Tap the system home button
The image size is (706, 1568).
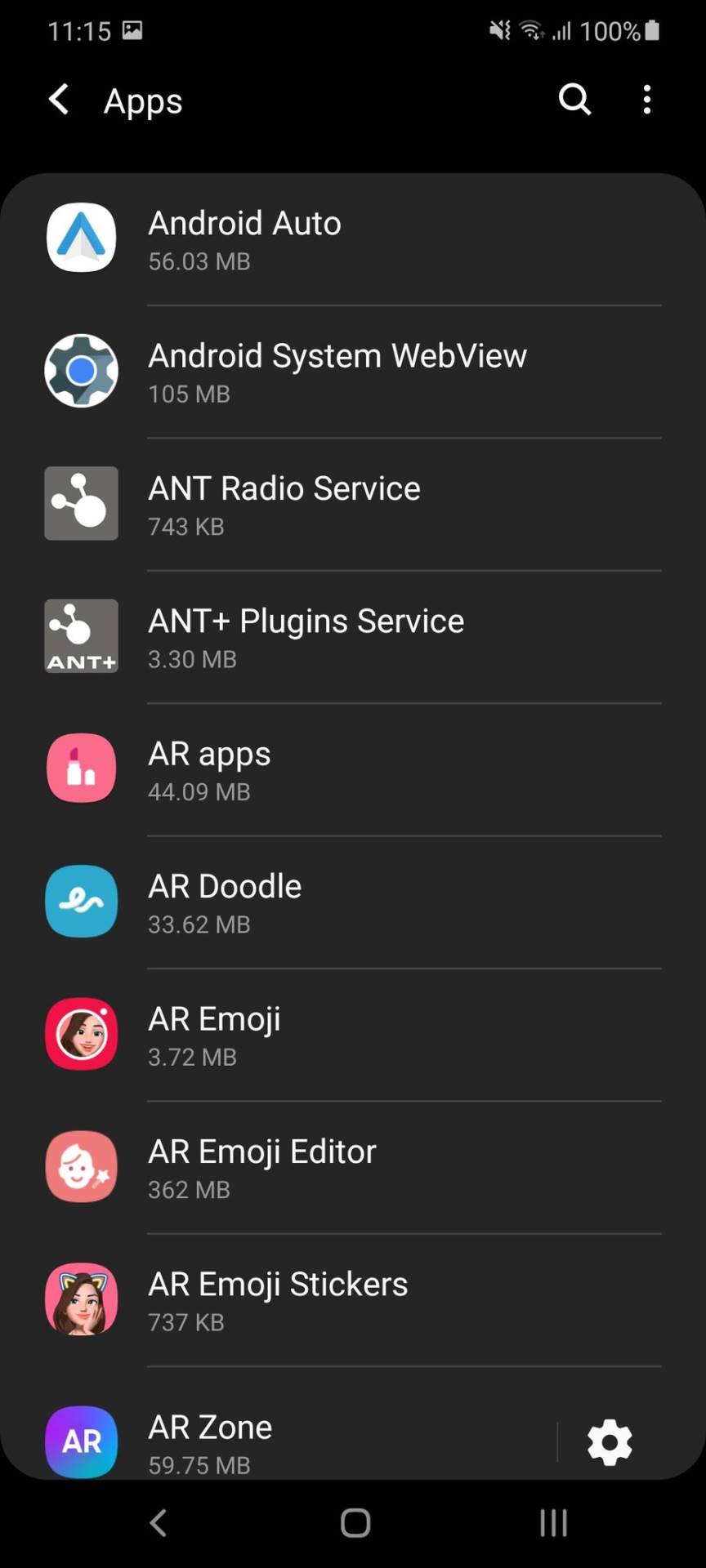[x=355, y=1523]
